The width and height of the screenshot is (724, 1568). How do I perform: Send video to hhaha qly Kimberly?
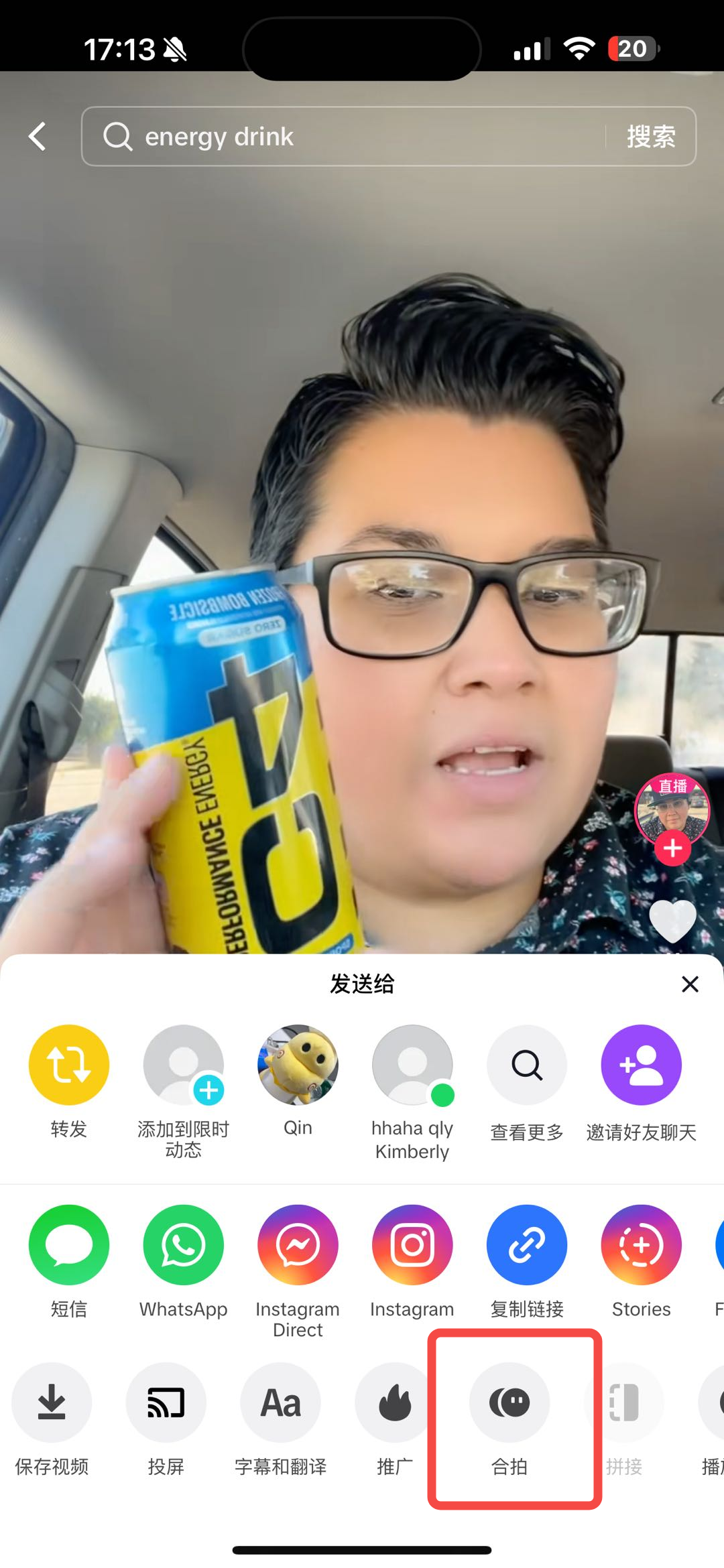tap(412, 1065)
